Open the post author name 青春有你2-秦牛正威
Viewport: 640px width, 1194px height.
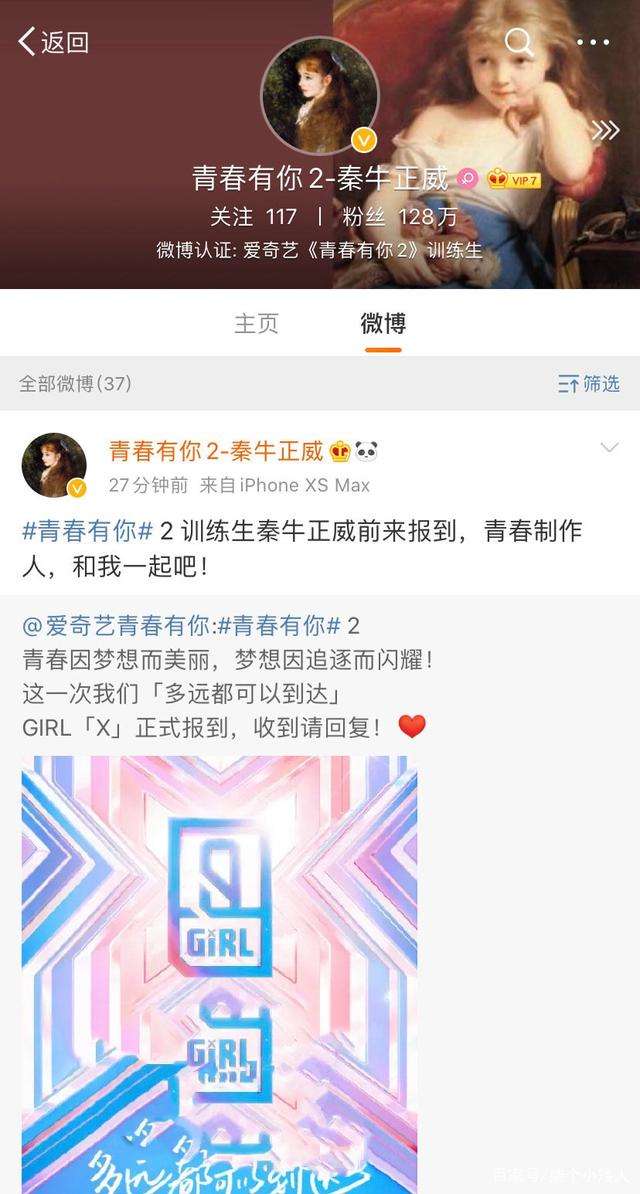(216, 451)
